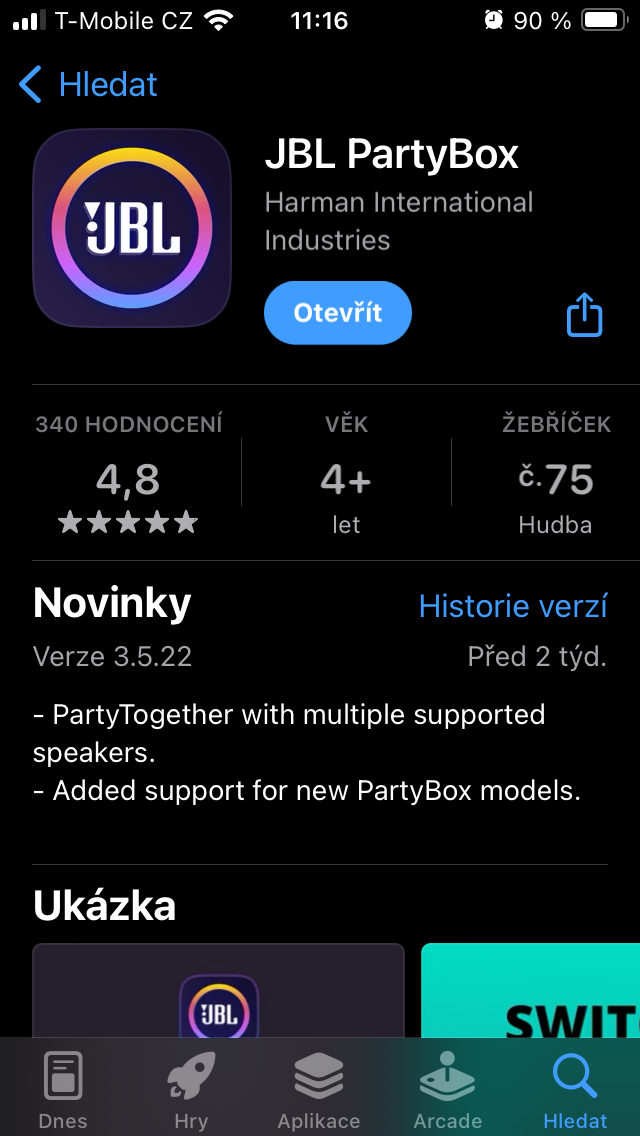The image size is (640, 1136).
Task: Switch to the Dnes tab
Action: (x=63, y=1090)
